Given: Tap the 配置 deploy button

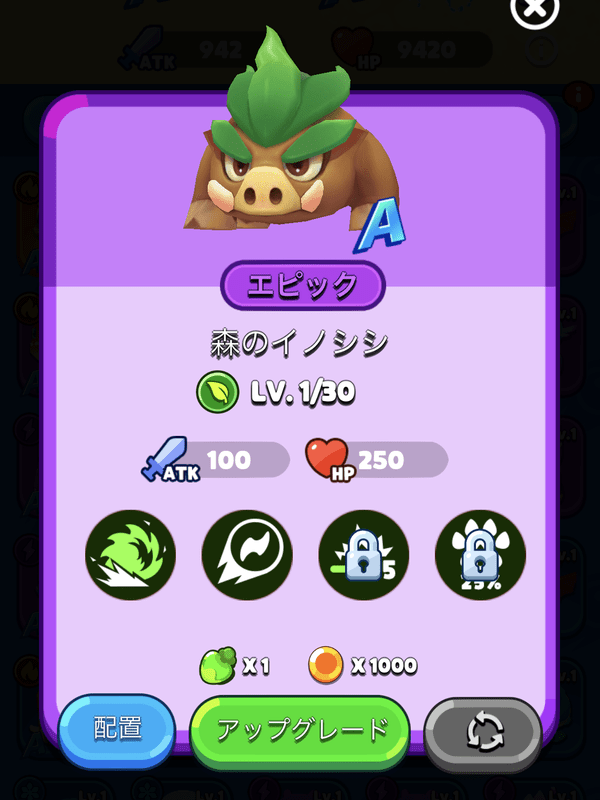Looking at the screenshot, I should coord(117,731).
